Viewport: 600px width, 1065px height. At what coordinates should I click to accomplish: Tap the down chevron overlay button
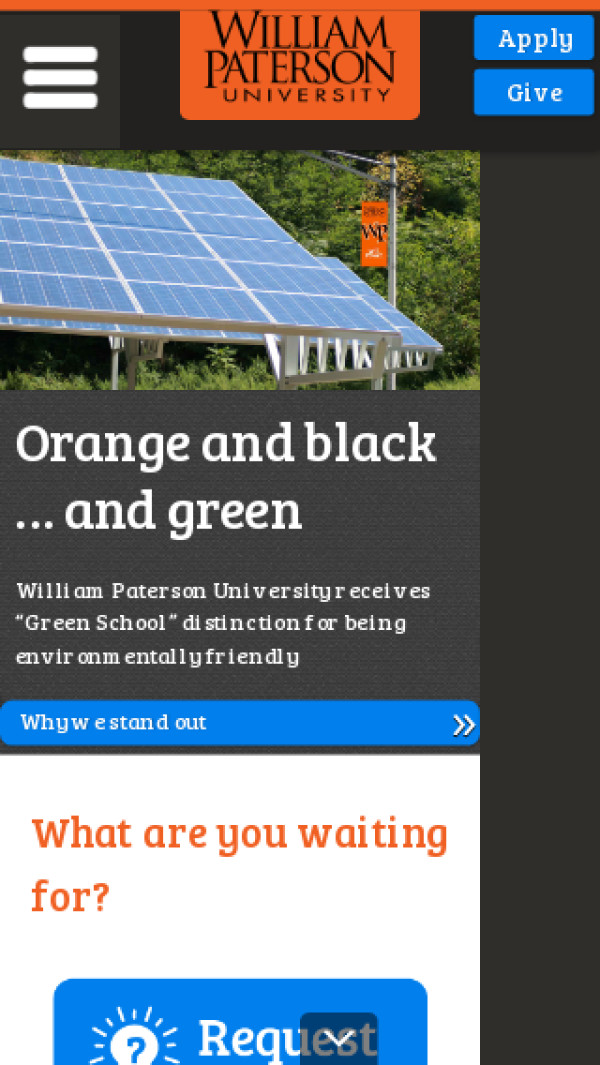[x=339, y=1038]
